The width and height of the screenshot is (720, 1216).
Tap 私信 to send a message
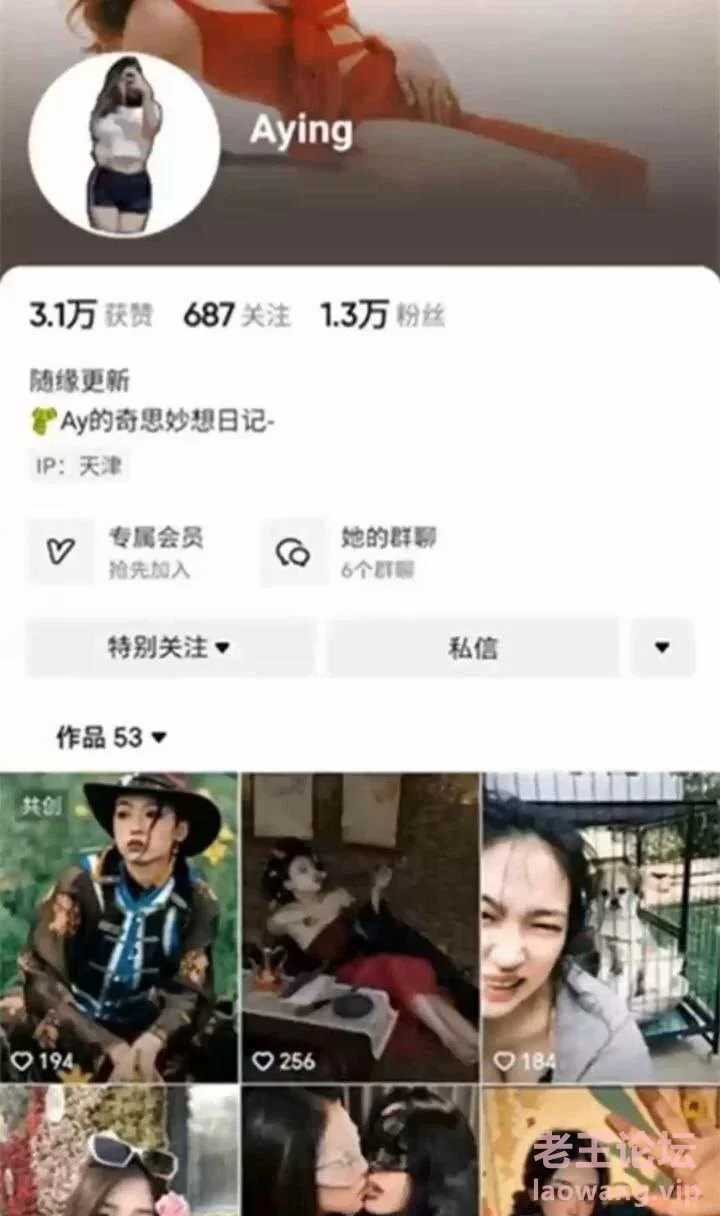[x=473, y=648]
